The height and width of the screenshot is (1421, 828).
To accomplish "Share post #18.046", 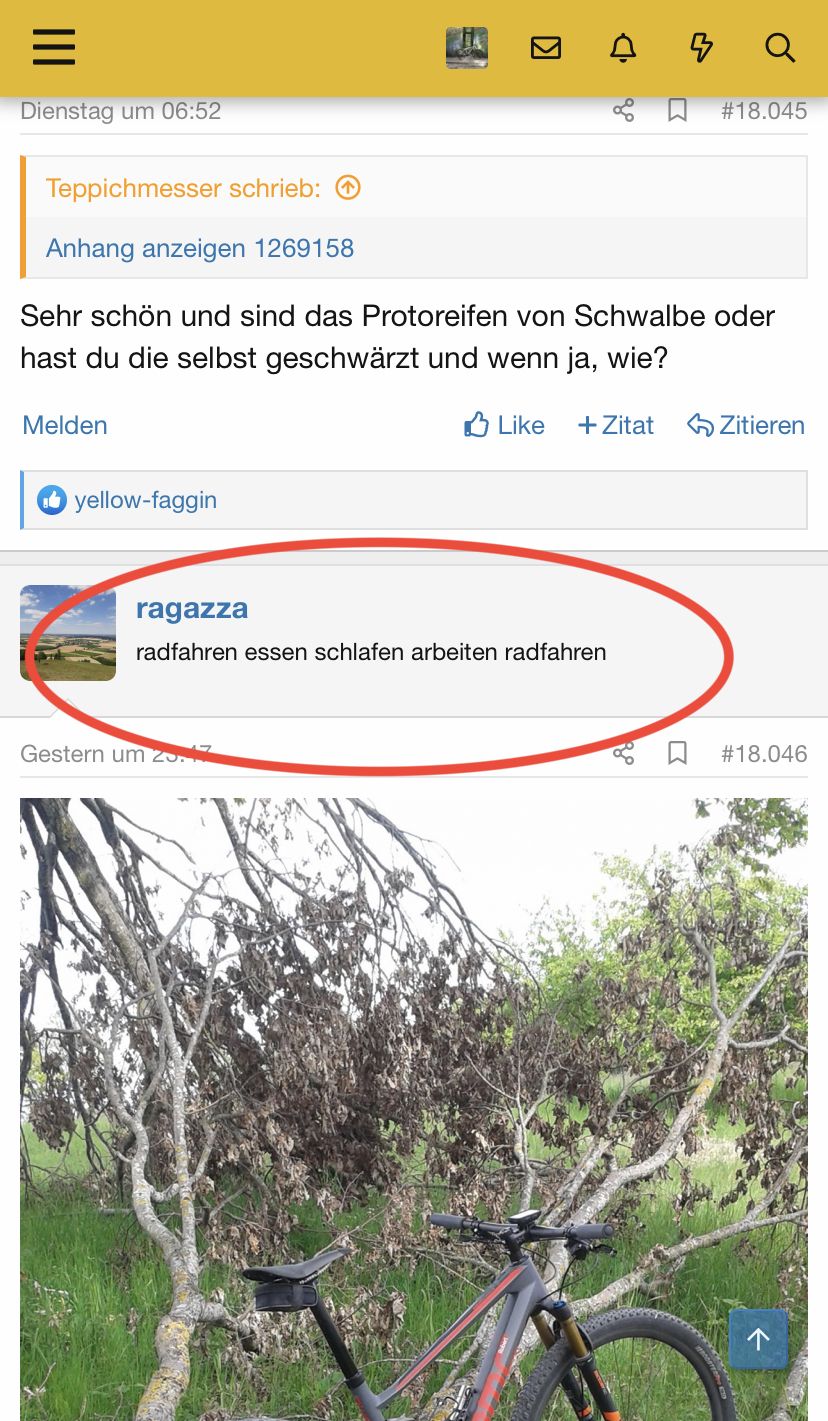I will click(624, 753).
